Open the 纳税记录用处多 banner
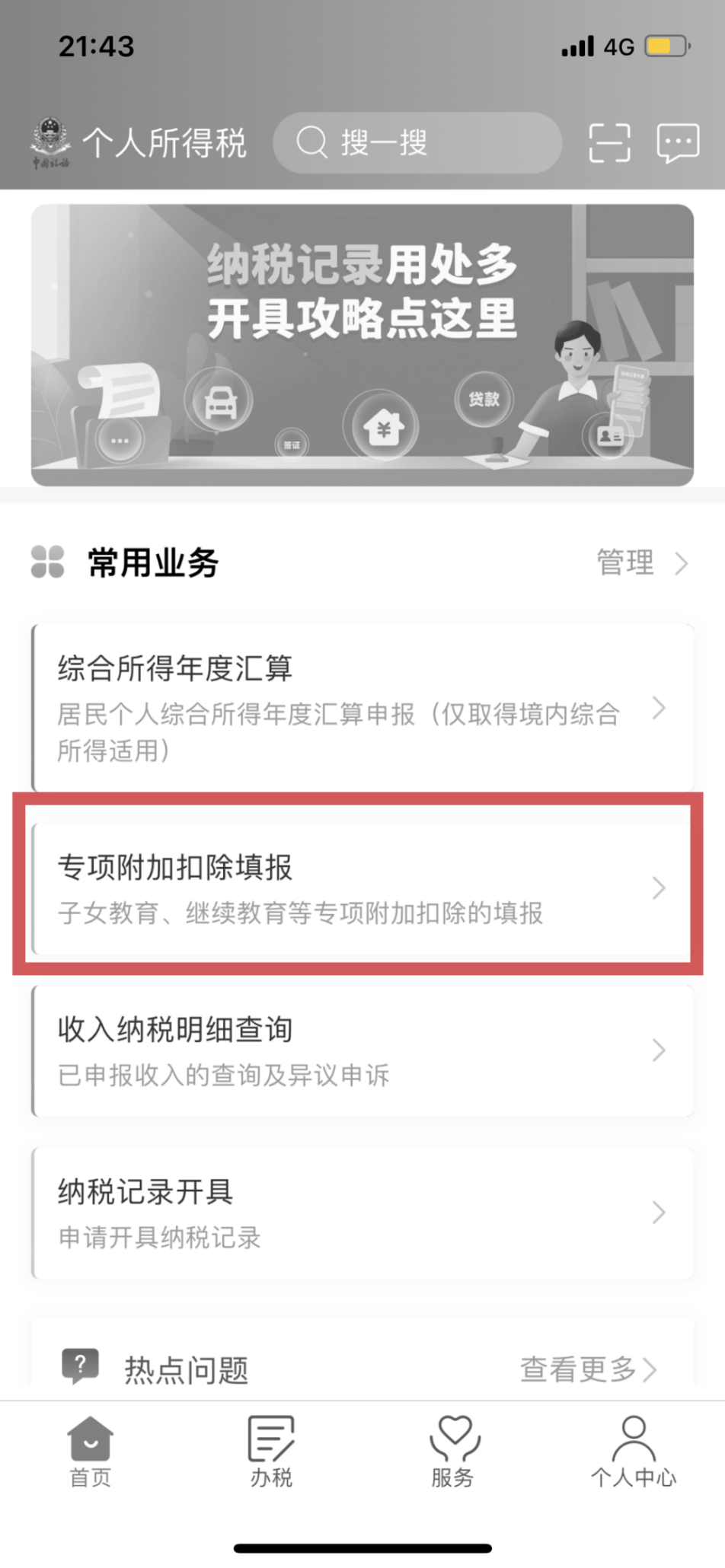Image resolution: width=725 pixels, height=1568 pixels. tap(362, 344)
